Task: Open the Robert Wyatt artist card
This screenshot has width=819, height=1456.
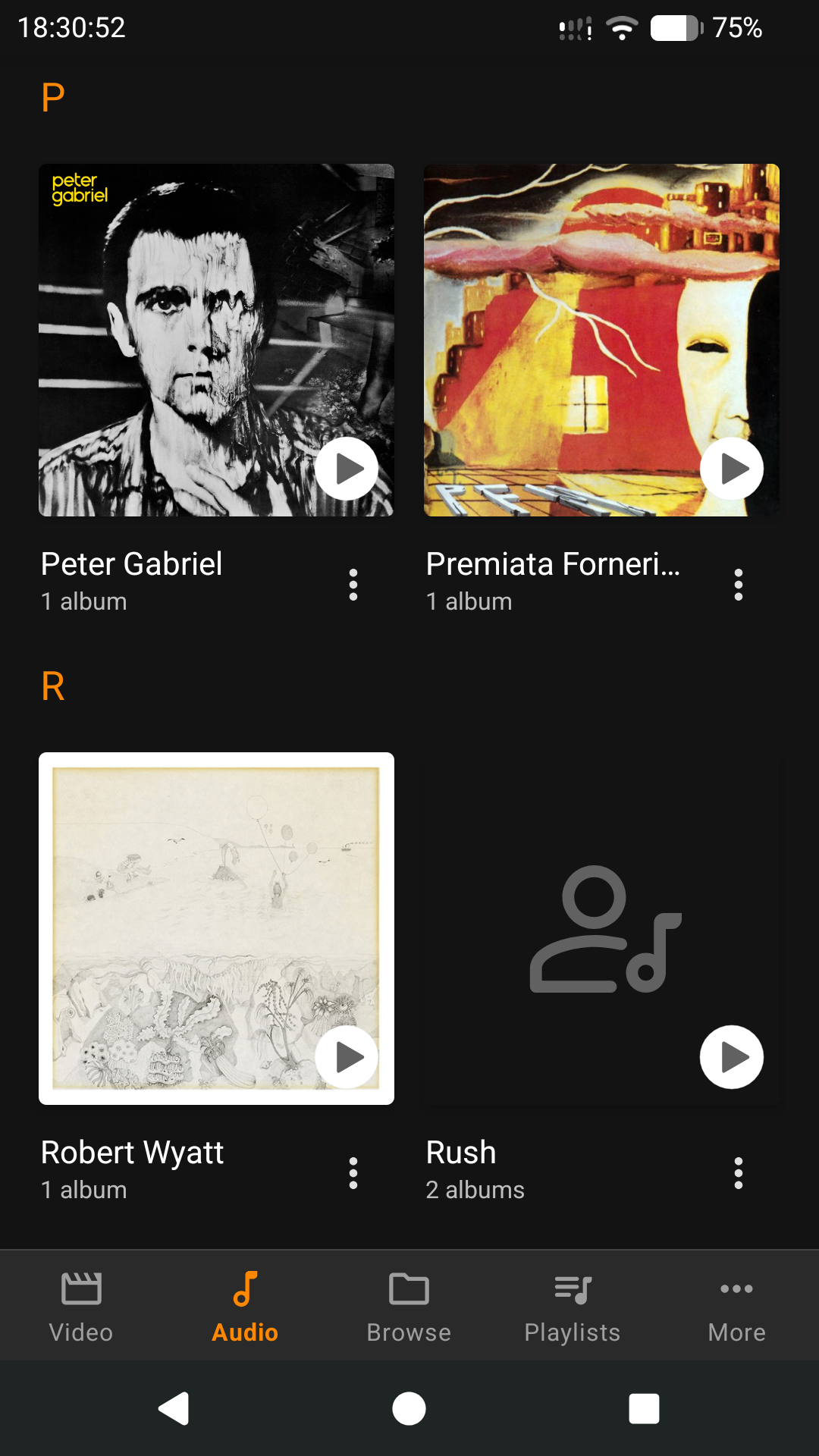Action: click(x=216, y=928)
